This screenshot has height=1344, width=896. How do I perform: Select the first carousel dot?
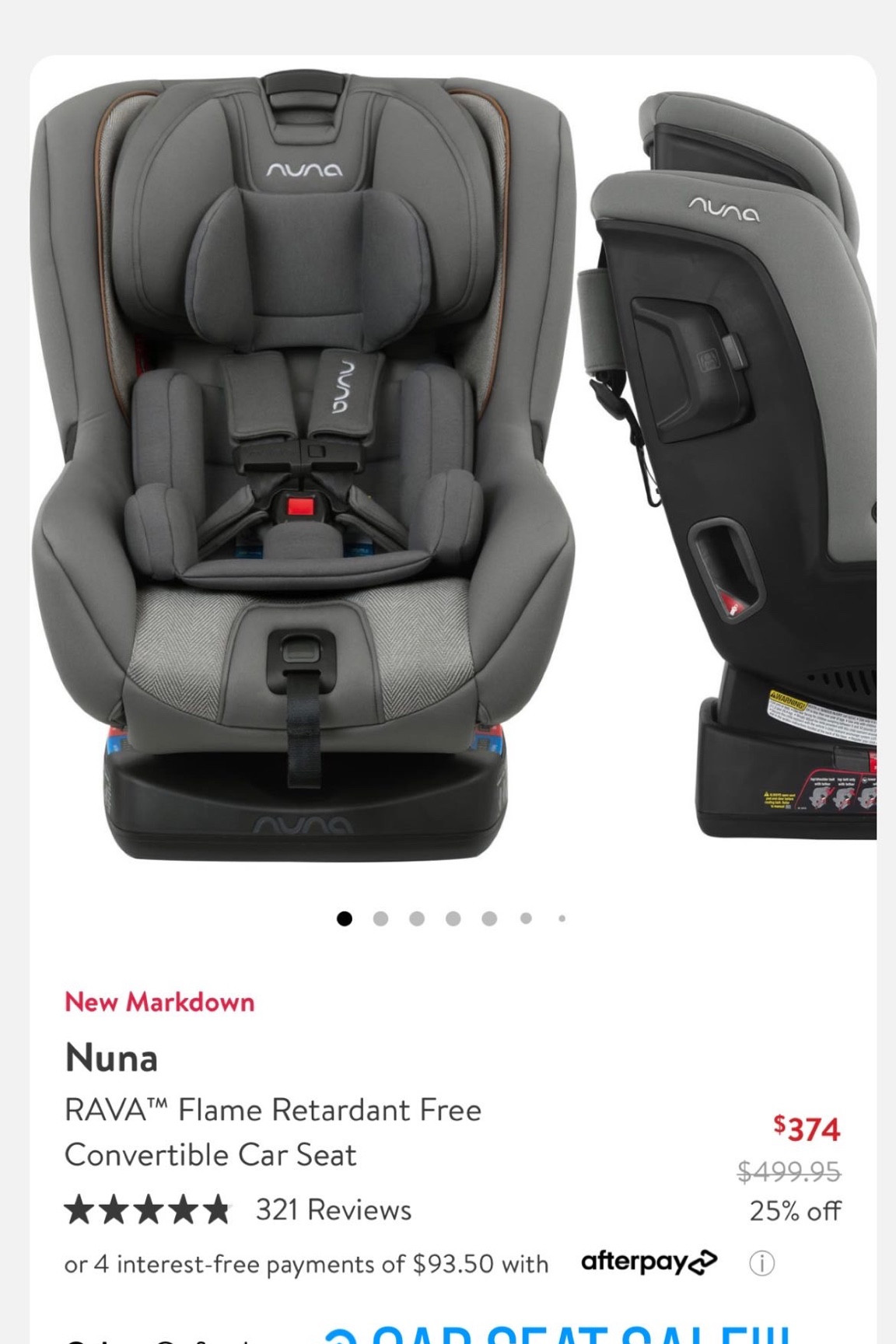pyautogui.click(x=343, y=919)
